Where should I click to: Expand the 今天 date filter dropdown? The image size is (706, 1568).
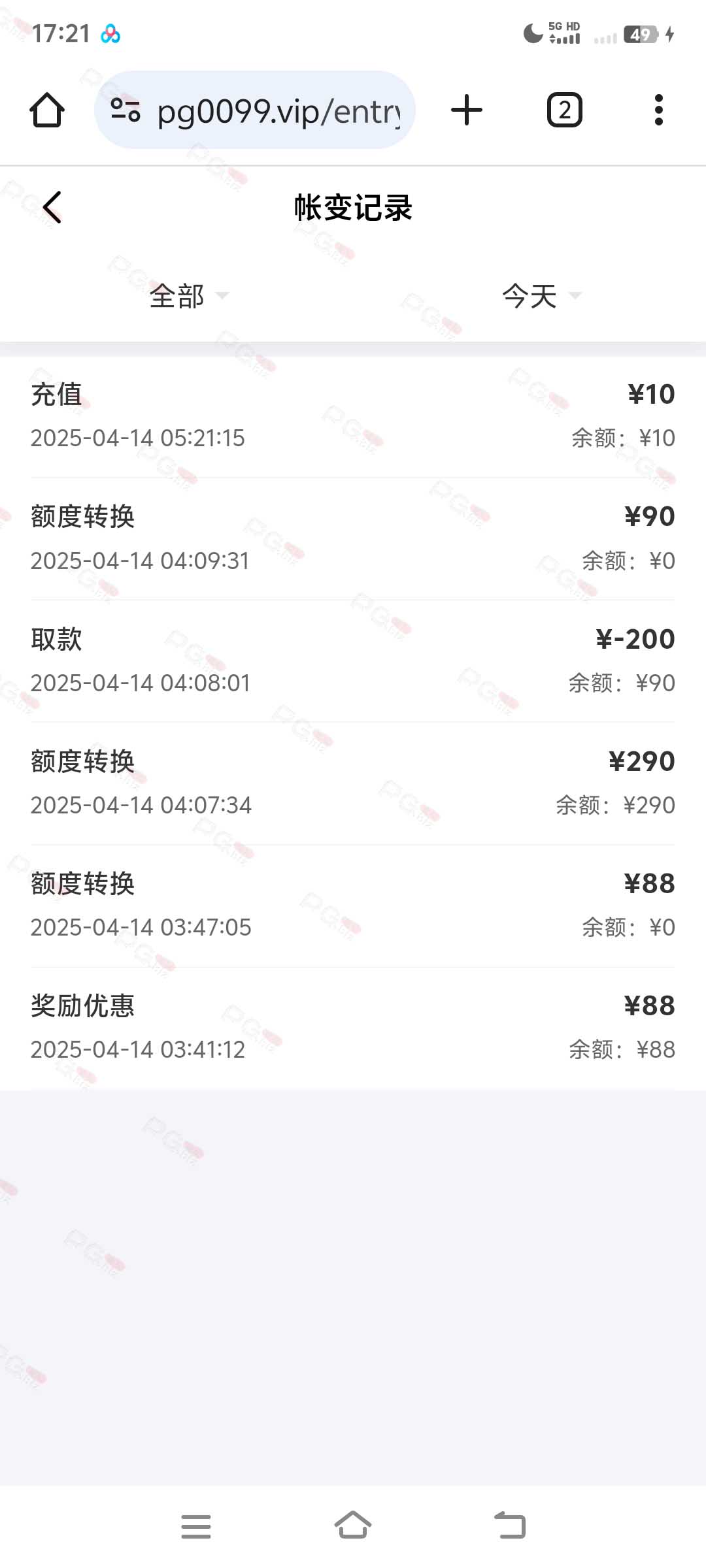tap(542, 296)
